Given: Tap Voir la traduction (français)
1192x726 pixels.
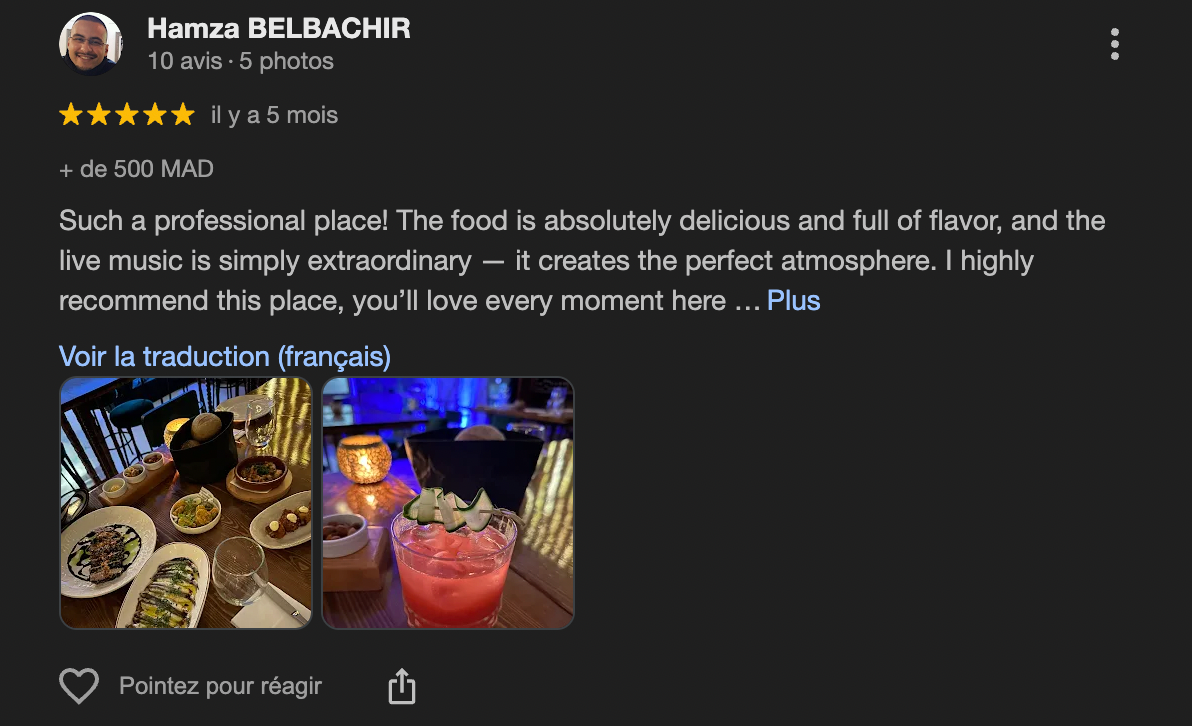Looking at the screenshot, I should [224, 356].
